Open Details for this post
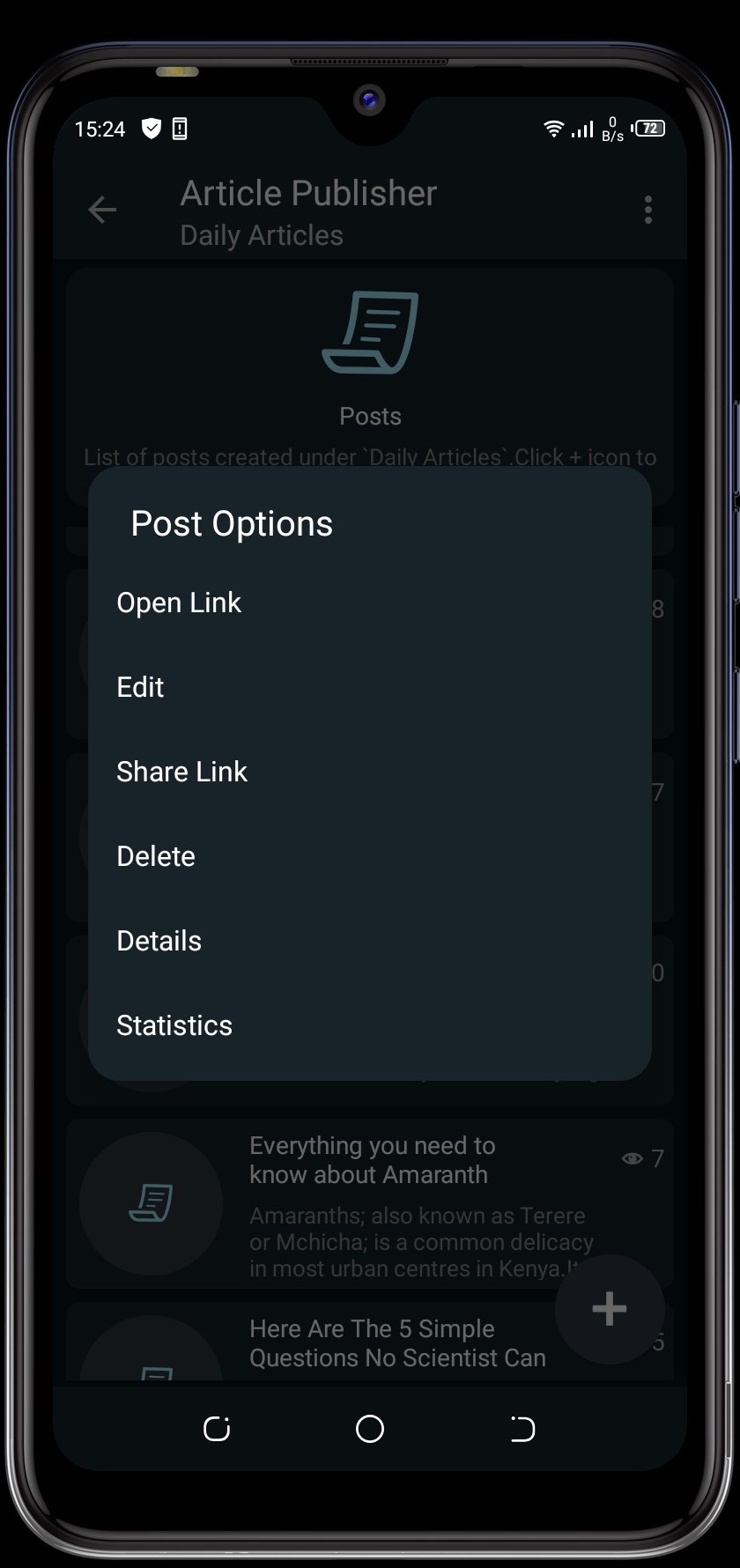The width and height of the screenshot is (740, 1568). point(159,941)
